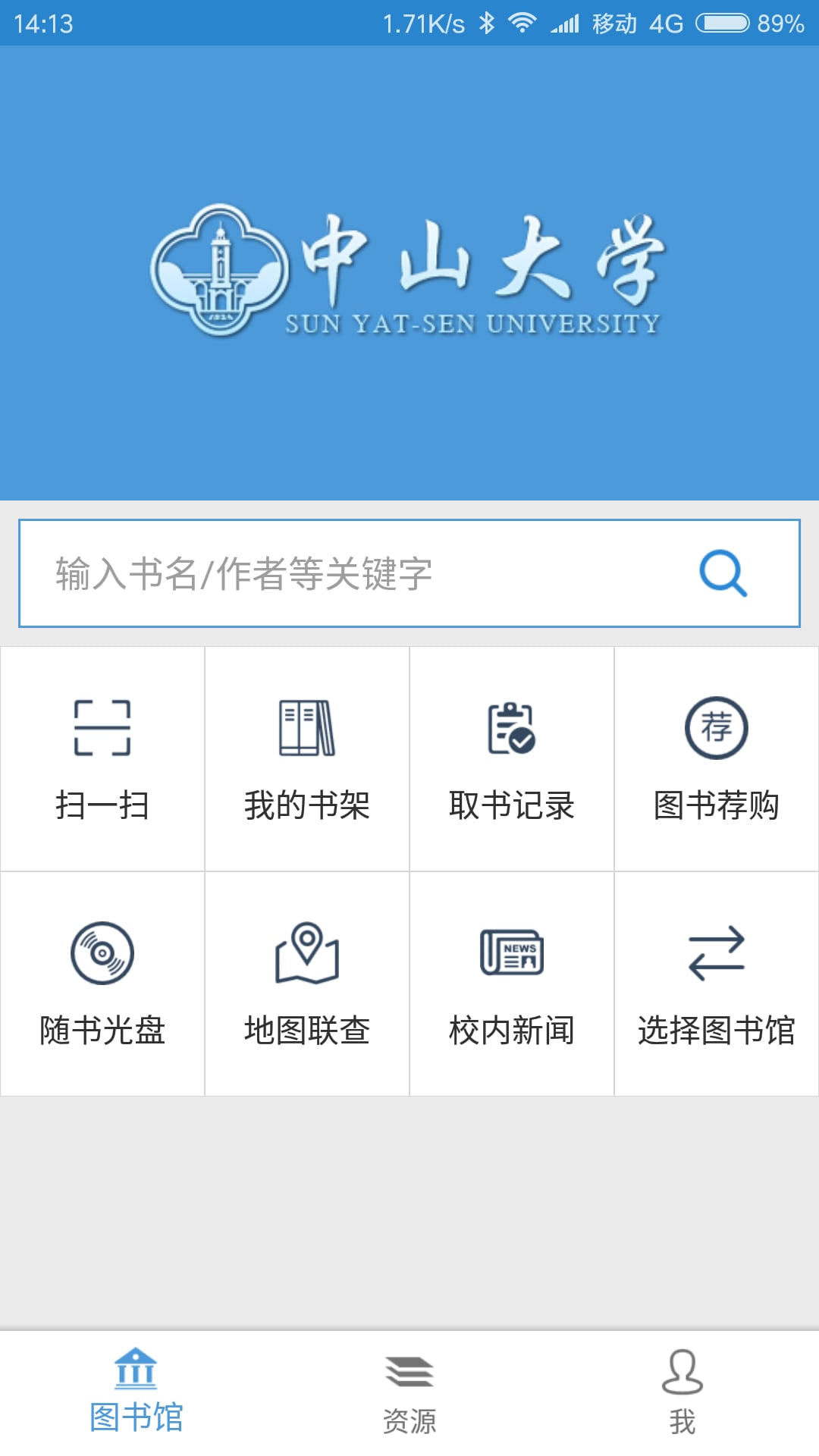Open 图书荐购 book recommendation icon
Viewport: 819px width, 1456px height.
coord(717,730)
